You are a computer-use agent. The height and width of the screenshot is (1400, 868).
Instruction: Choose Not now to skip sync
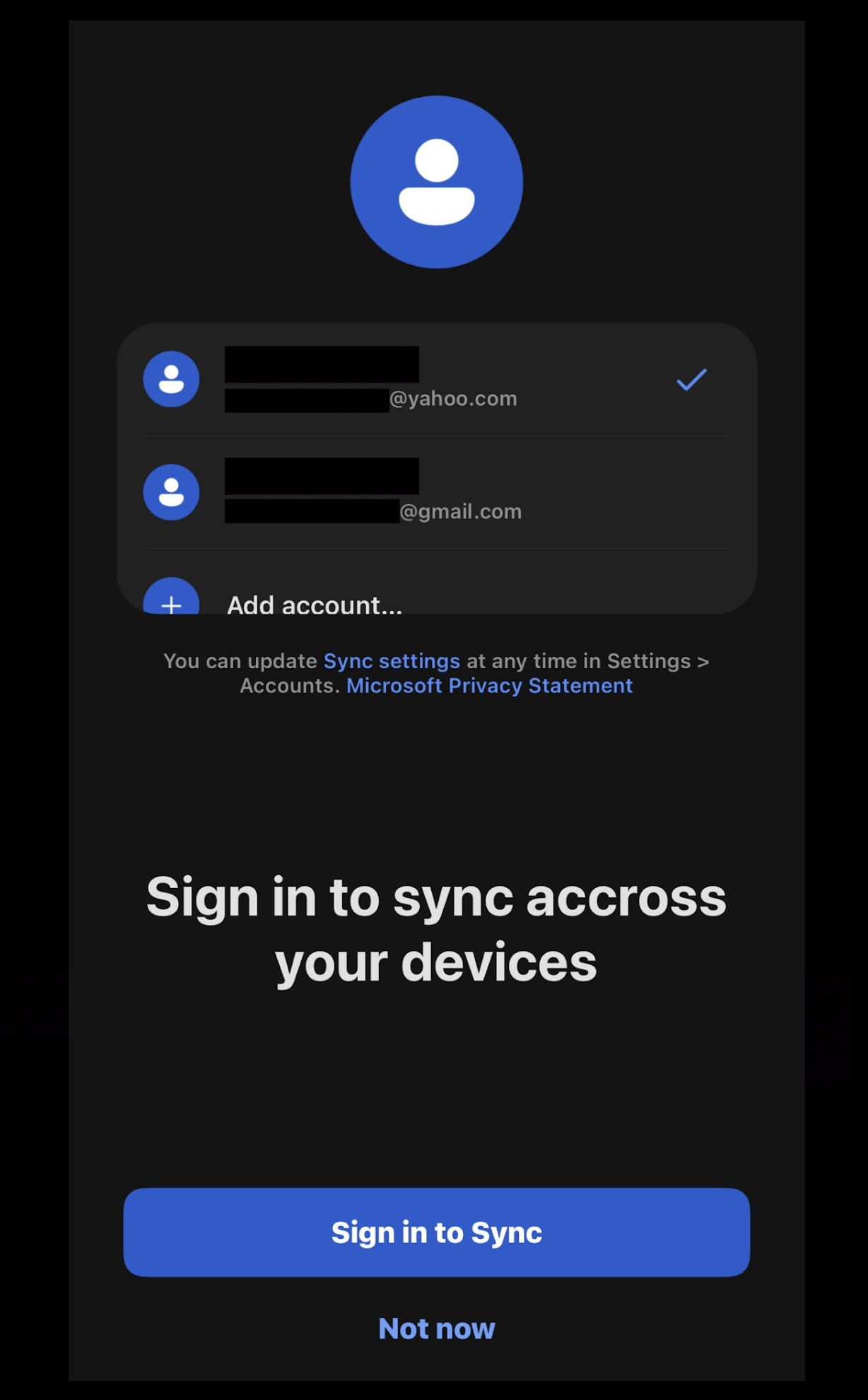click(436, 1329)
